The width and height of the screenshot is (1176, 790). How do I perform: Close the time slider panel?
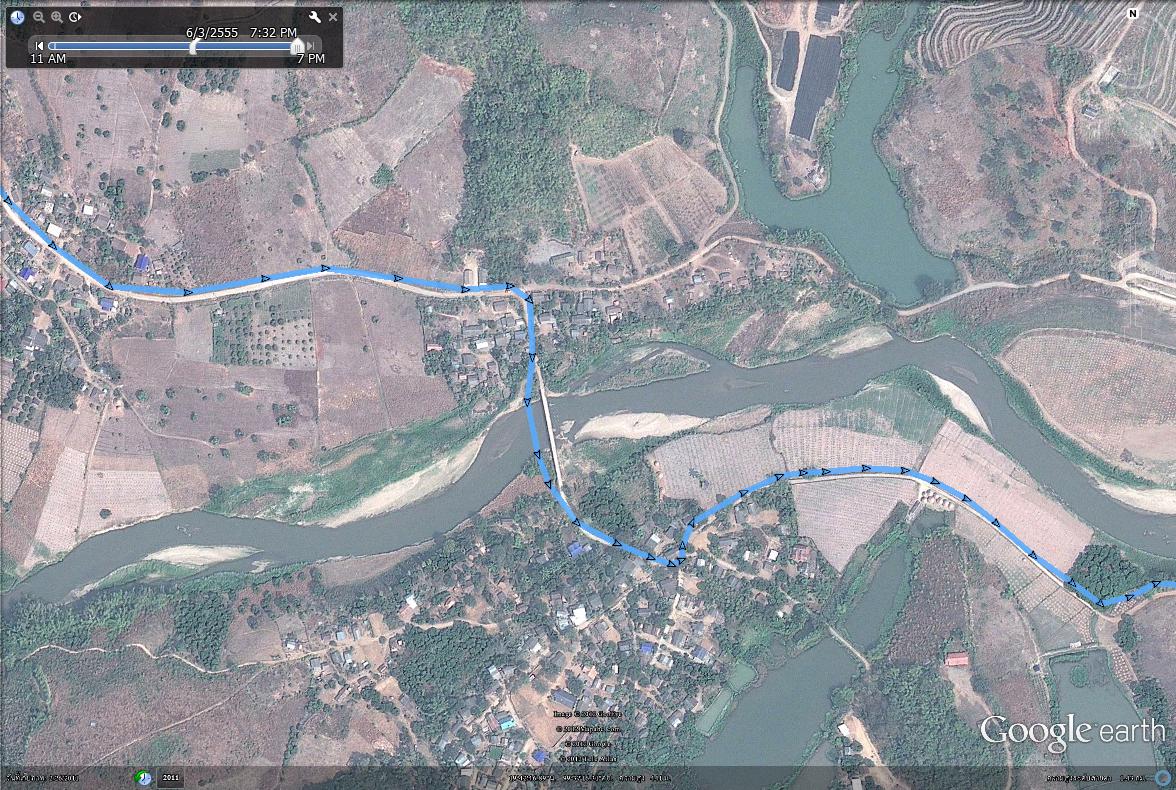(333, 16)
